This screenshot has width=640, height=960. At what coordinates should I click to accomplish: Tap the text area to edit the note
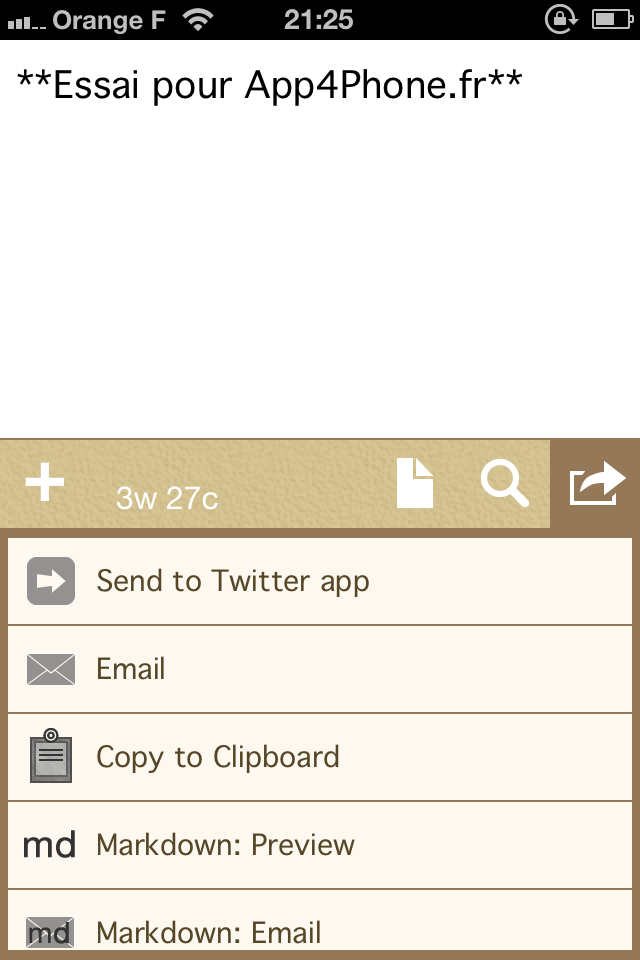(320, 250)
